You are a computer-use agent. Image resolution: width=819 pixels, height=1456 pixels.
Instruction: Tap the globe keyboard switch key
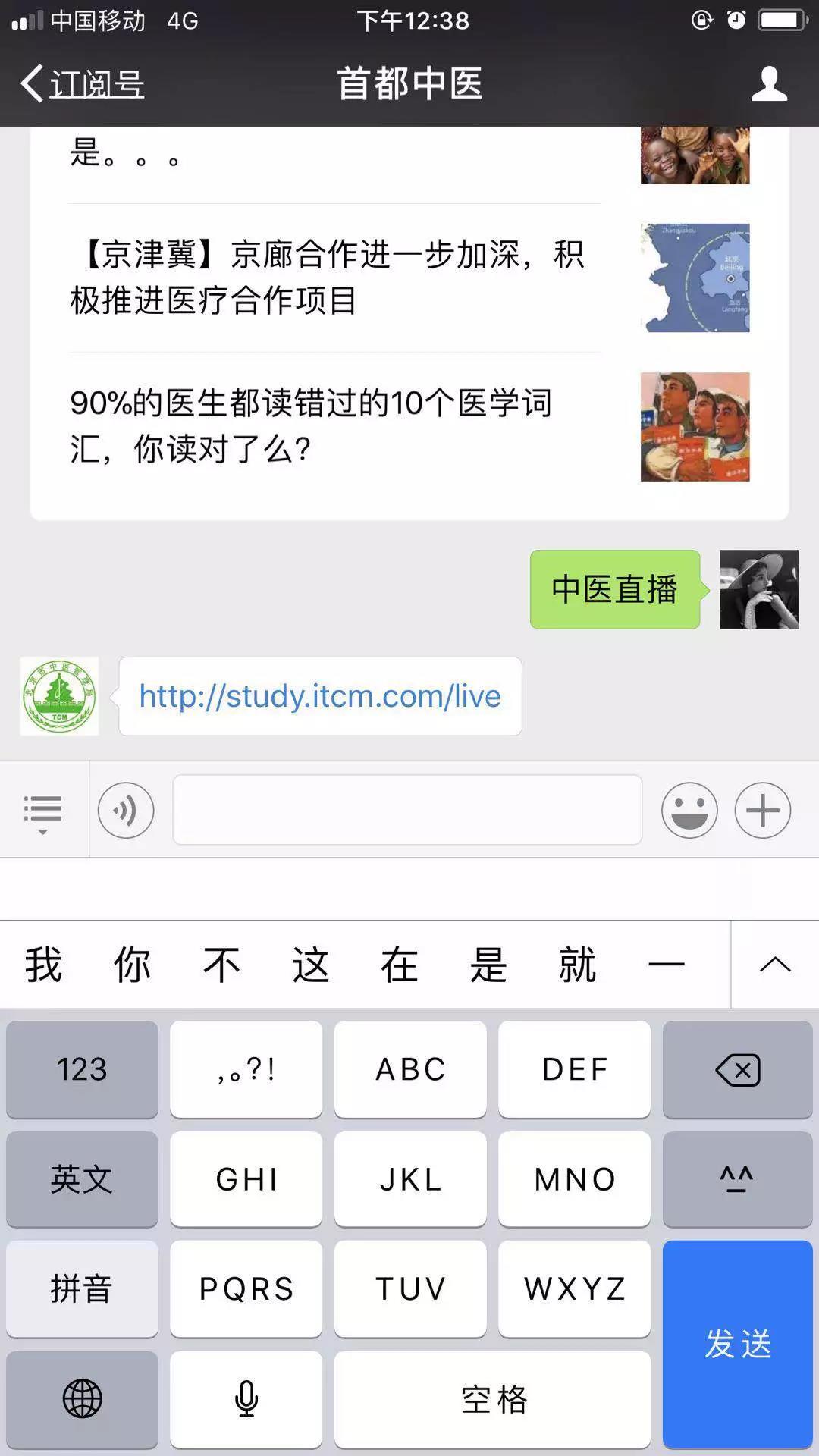[82, 1399]
